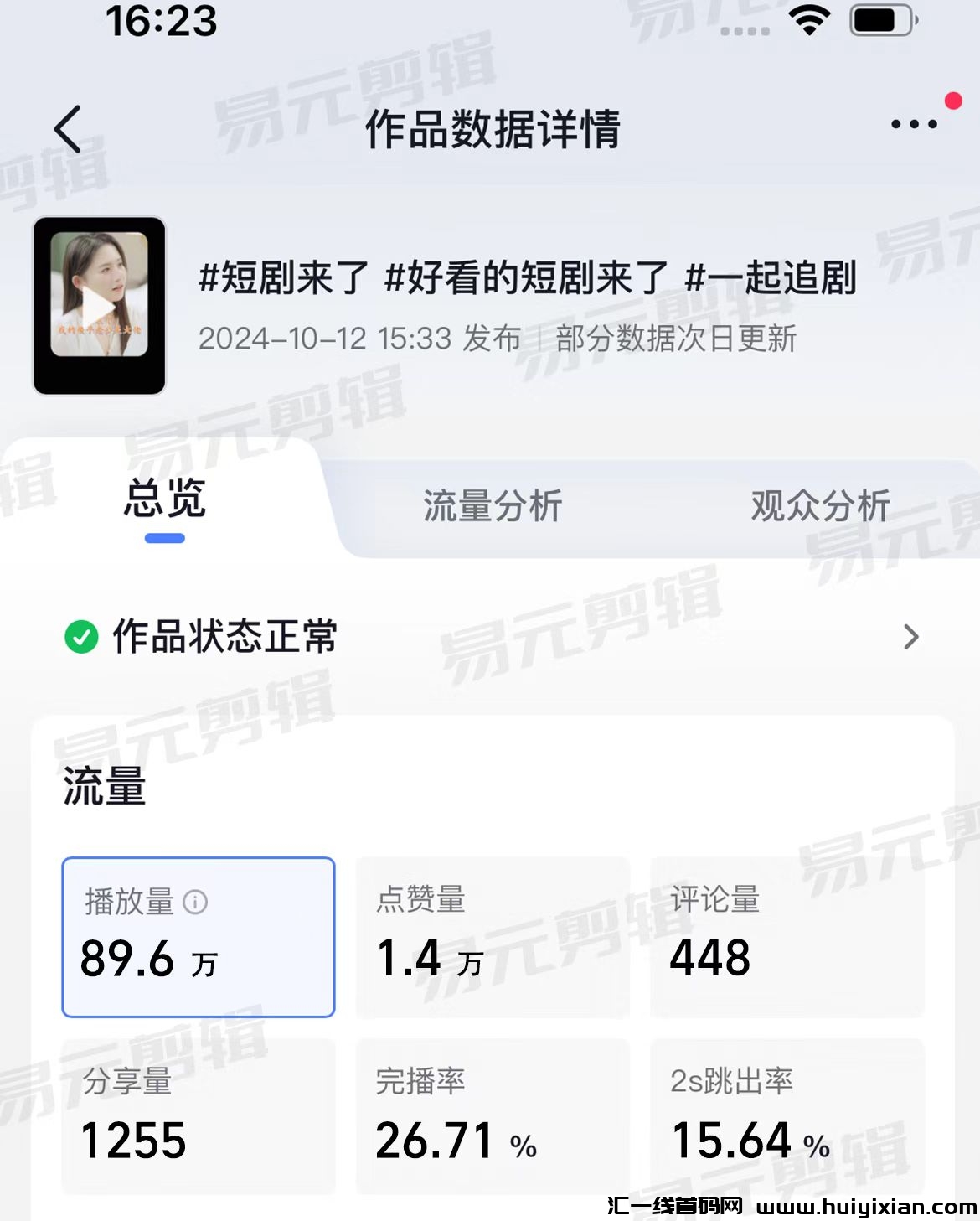Viewport: 980px width, 1221px height.
Task: Select the 总览 tab
Action: (x=164, y=499)
